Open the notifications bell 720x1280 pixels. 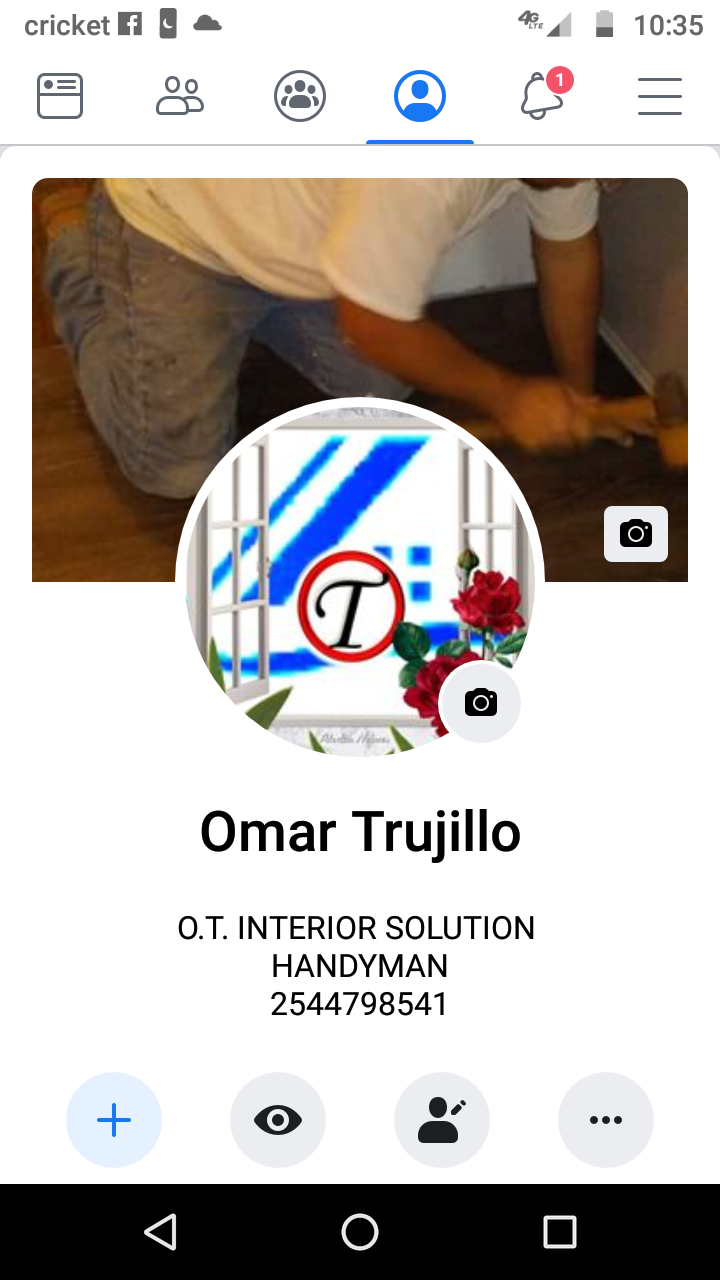(541, 97)
